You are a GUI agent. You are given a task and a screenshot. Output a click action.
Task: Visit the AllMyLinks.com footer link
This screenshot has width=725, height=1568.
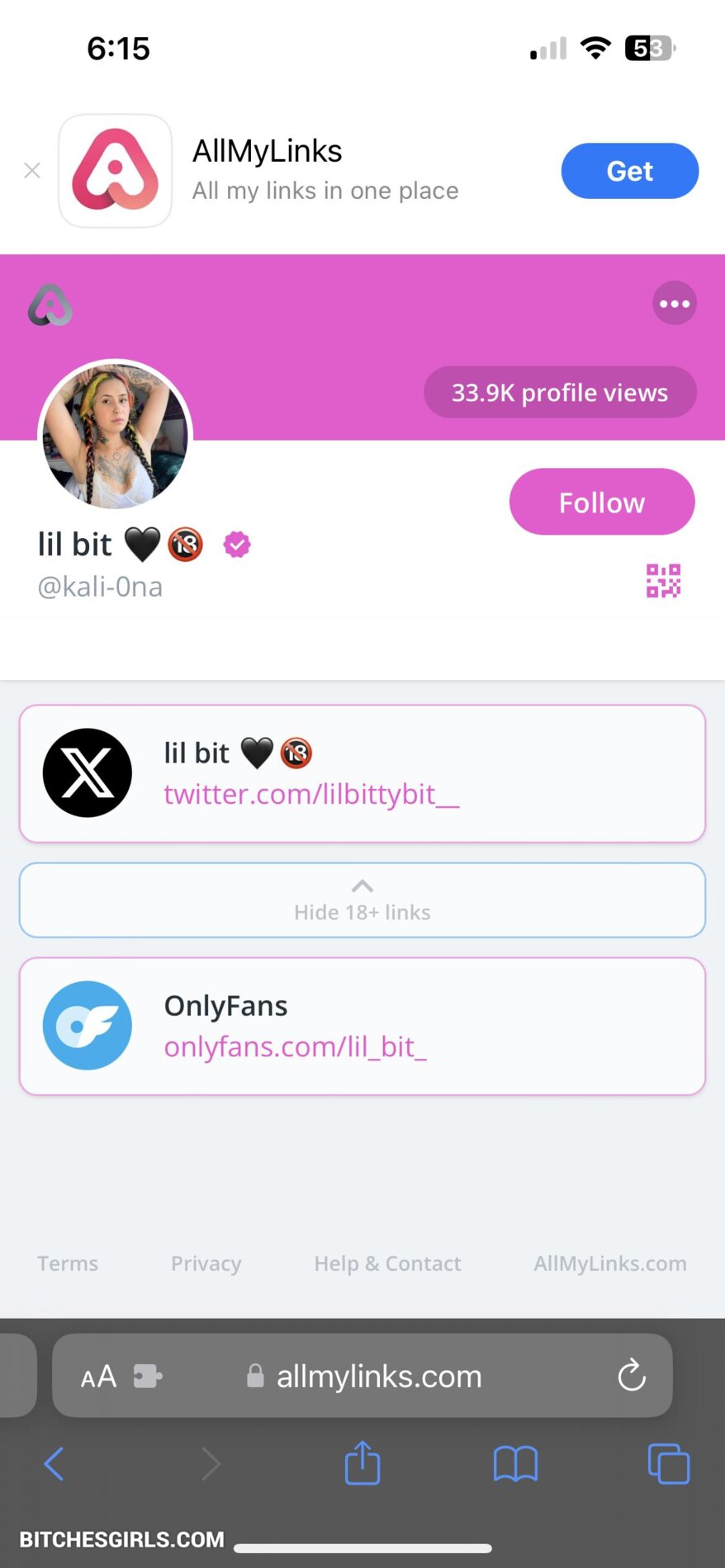(609, 1263)
